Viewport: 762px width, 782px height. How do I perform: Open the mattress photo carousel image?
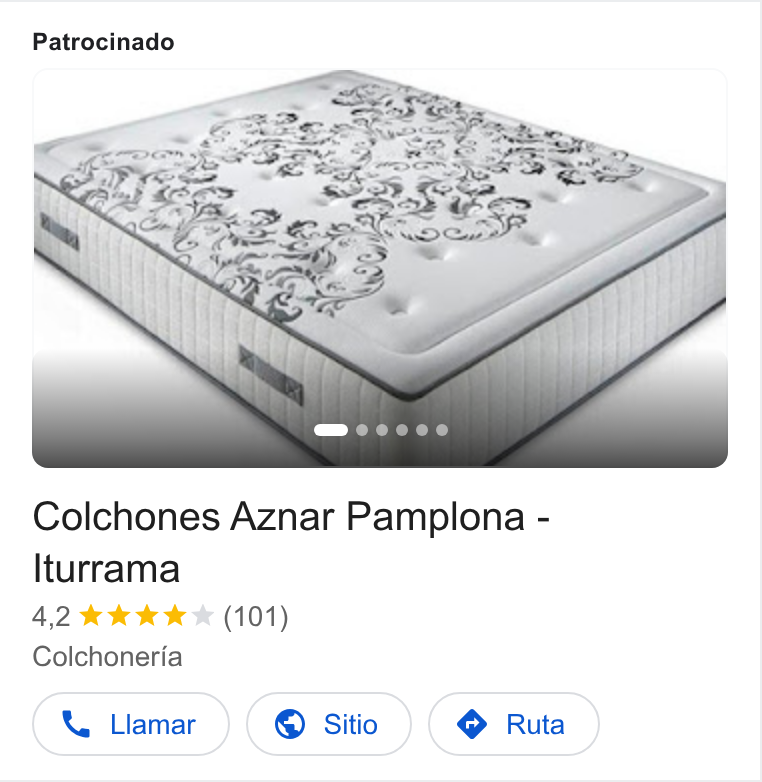coord(380,268)
